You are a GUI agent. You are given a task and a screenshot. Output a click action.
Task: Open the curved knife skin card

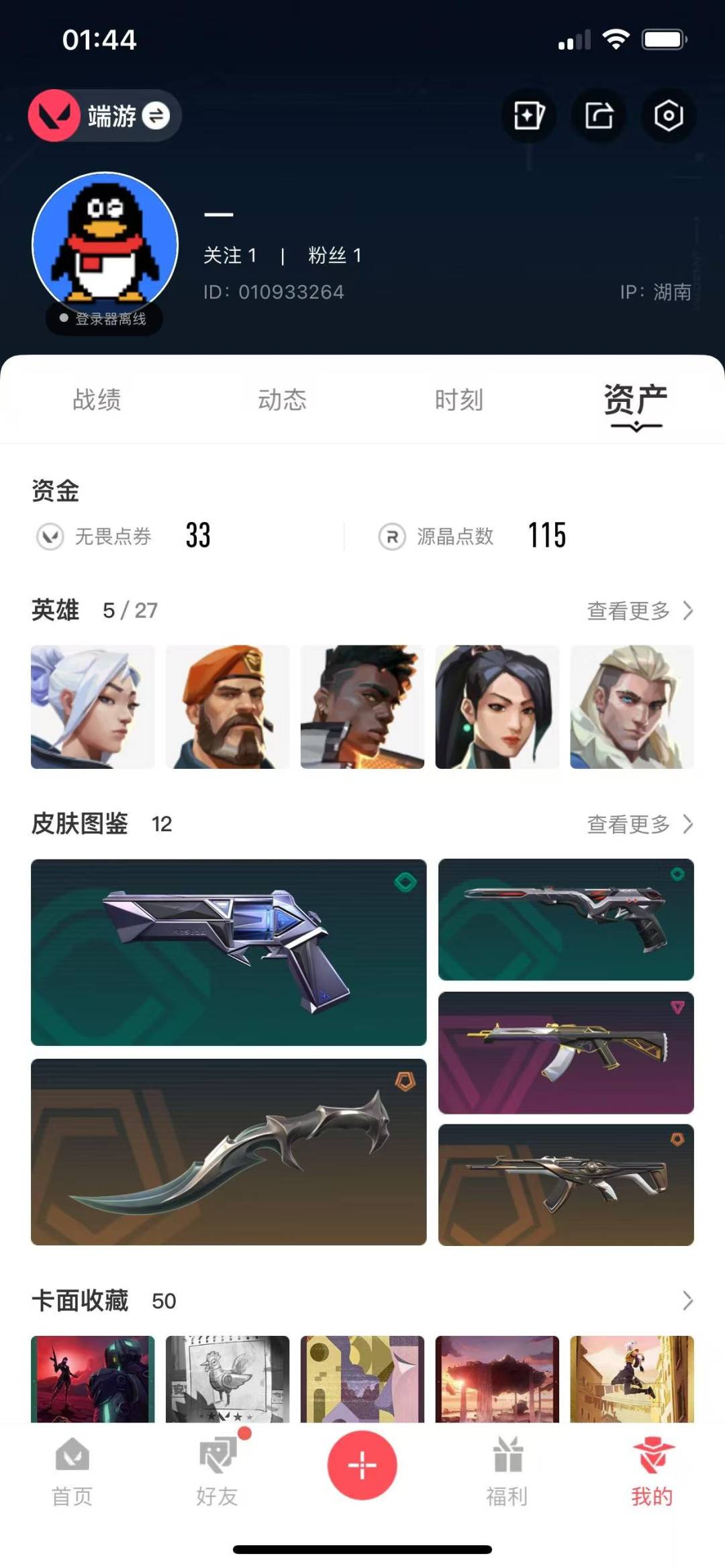pyautogui.click(x=228, y=1152)
